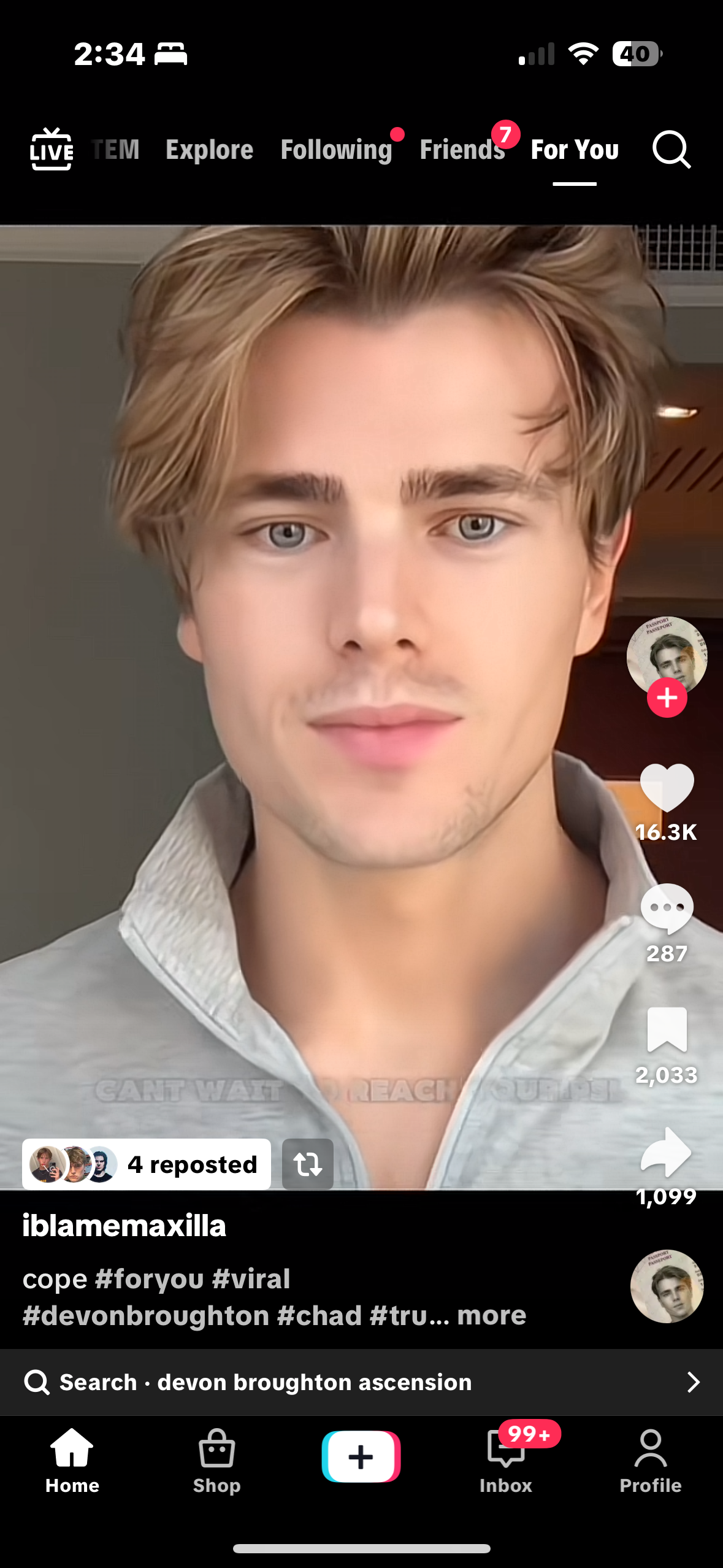This screenshot has width=723, height=1568.
Task: Open the iblamemaxilla username
Action: click(124, 1226)
